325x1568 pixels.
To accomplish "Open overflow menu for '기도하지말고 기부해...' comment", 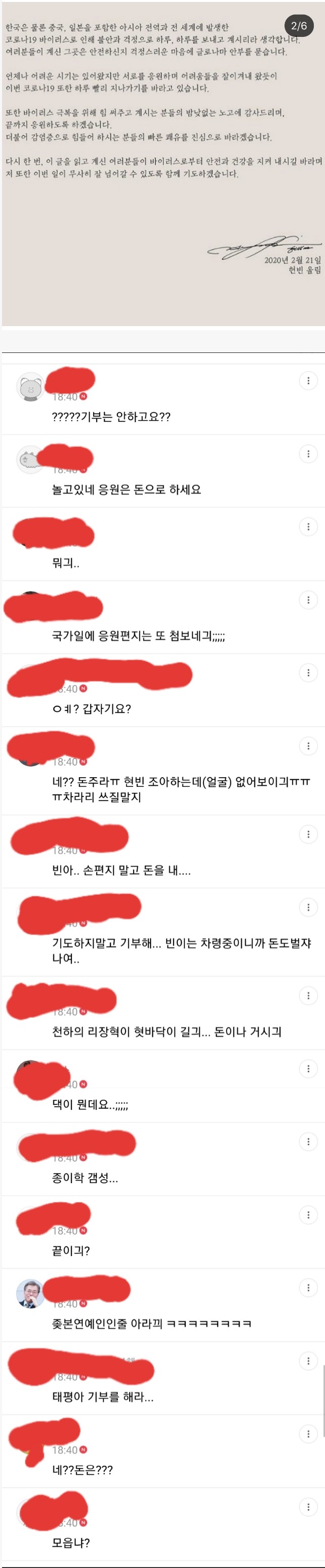I will pyautogui.click(x=308, y=907).
